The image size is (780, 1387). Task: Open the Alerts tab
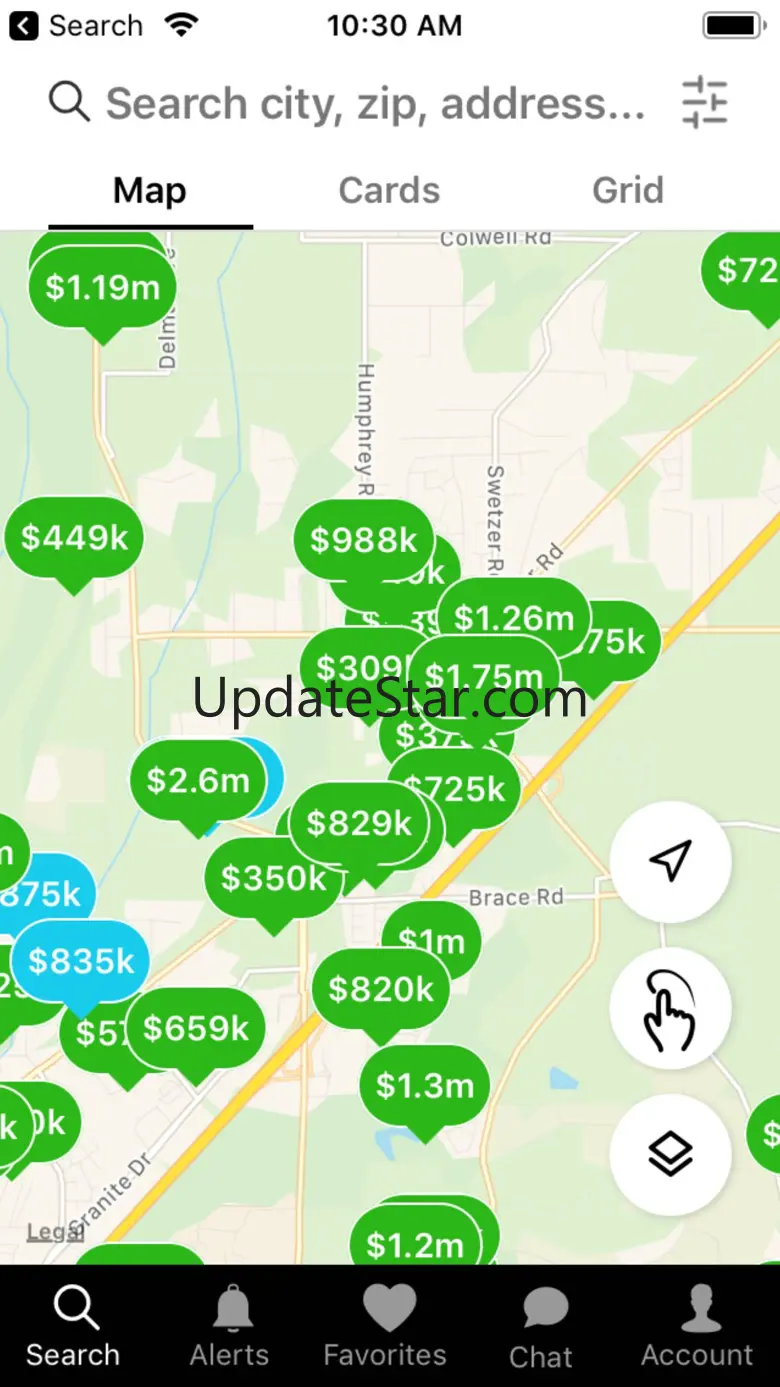click(x=230, y=1325)
